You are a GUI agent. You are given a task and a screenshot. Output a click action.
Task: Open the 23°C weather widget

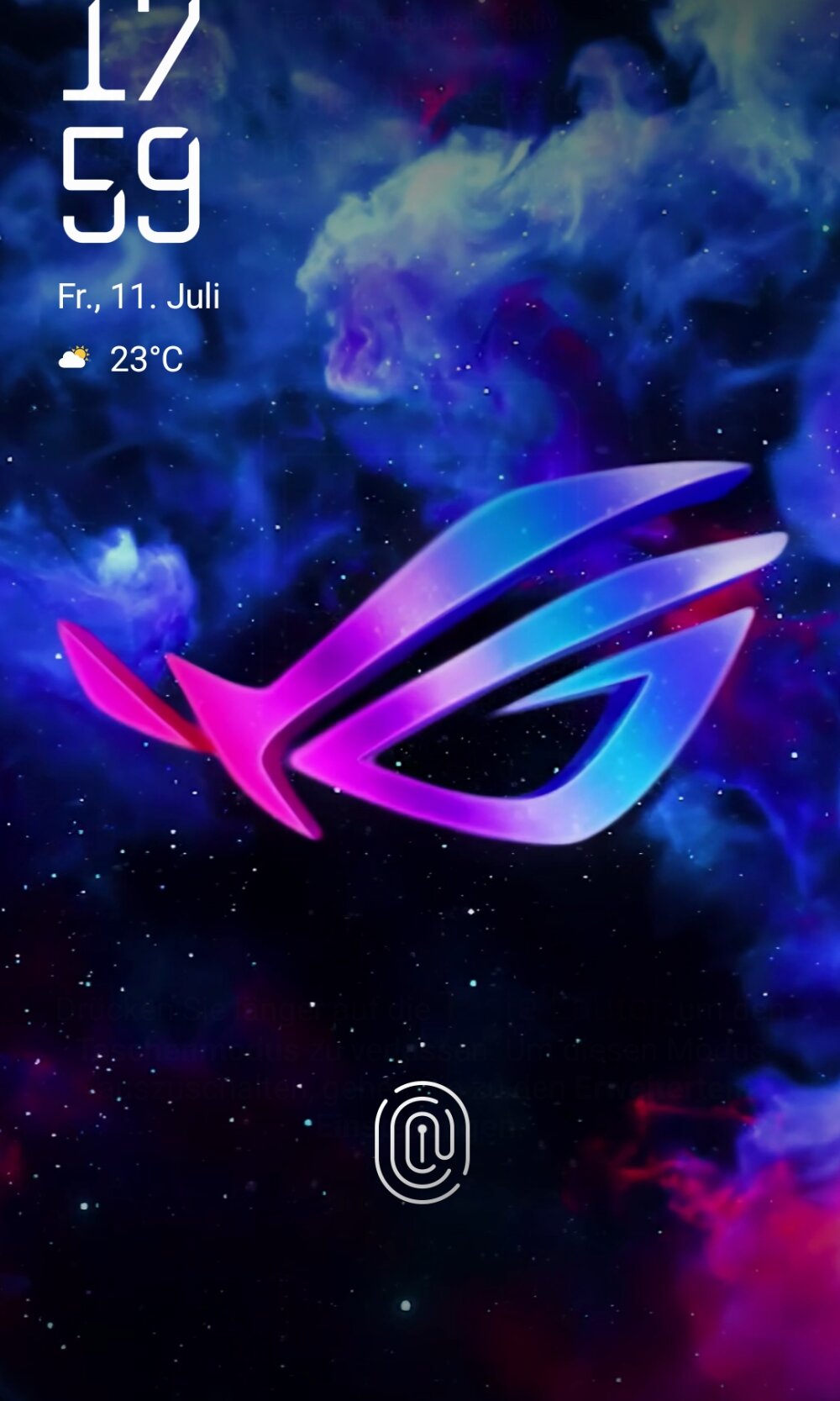(122, 360)
